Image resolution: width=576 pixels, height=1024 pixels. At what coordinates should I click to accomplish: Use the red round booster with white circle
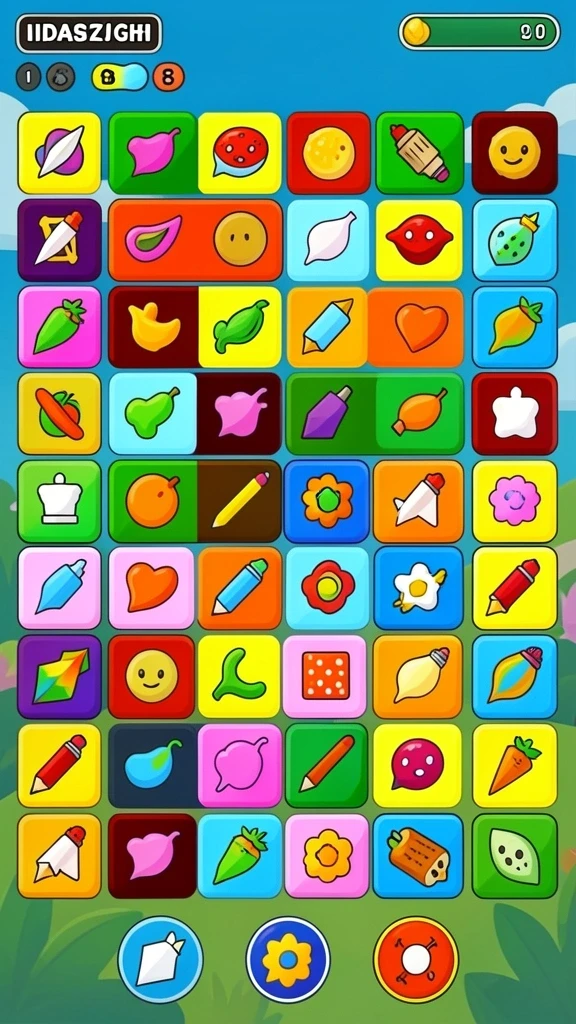tap(416, 959)
